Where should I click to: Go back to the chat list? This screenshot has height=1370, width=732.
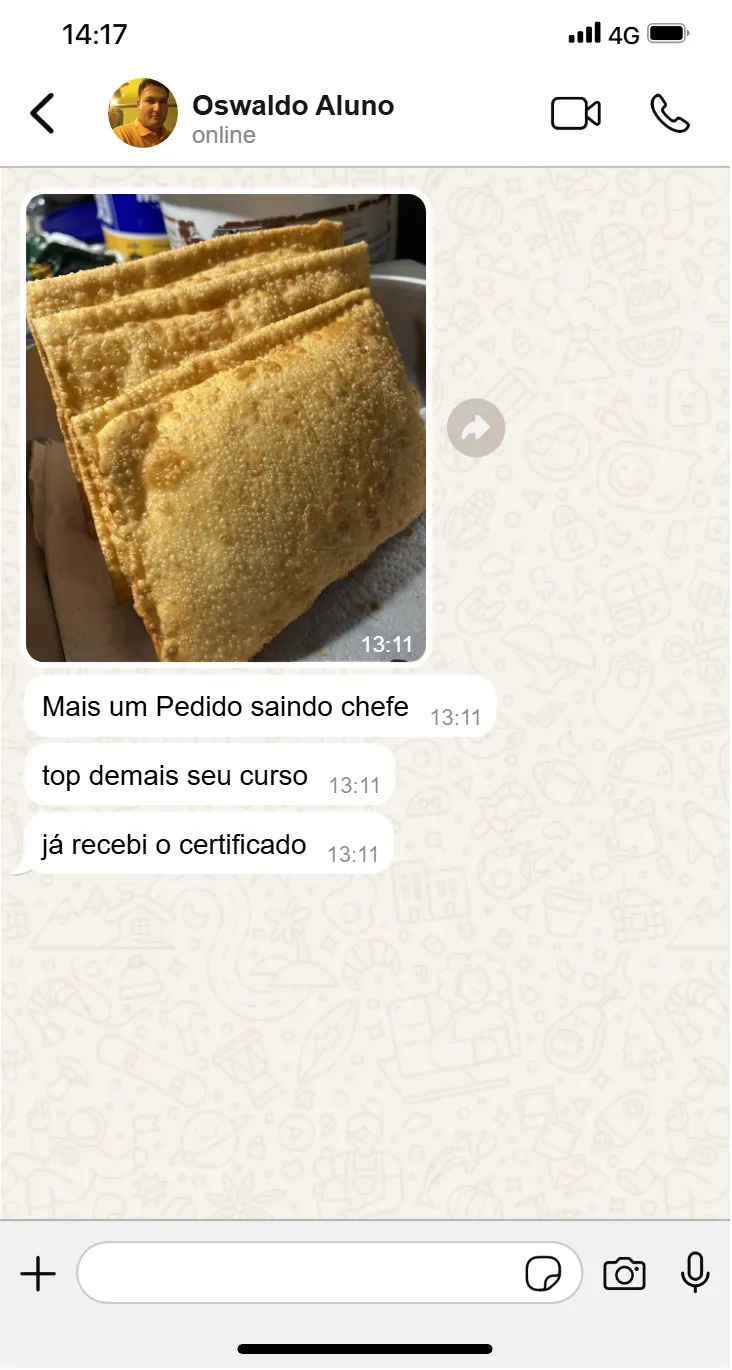(42, 113)
